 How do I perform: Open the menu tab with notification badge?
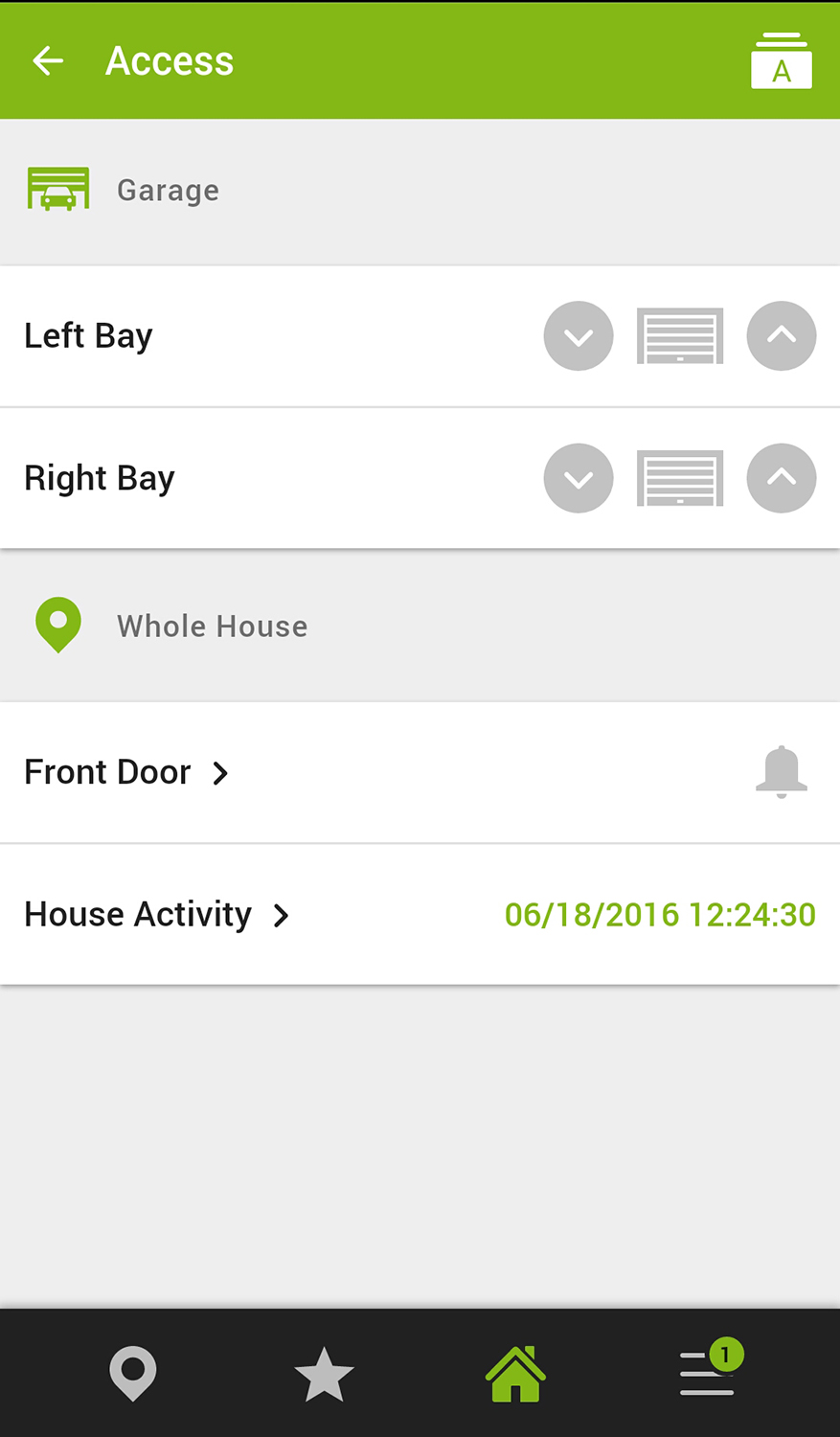(708, 1374)
